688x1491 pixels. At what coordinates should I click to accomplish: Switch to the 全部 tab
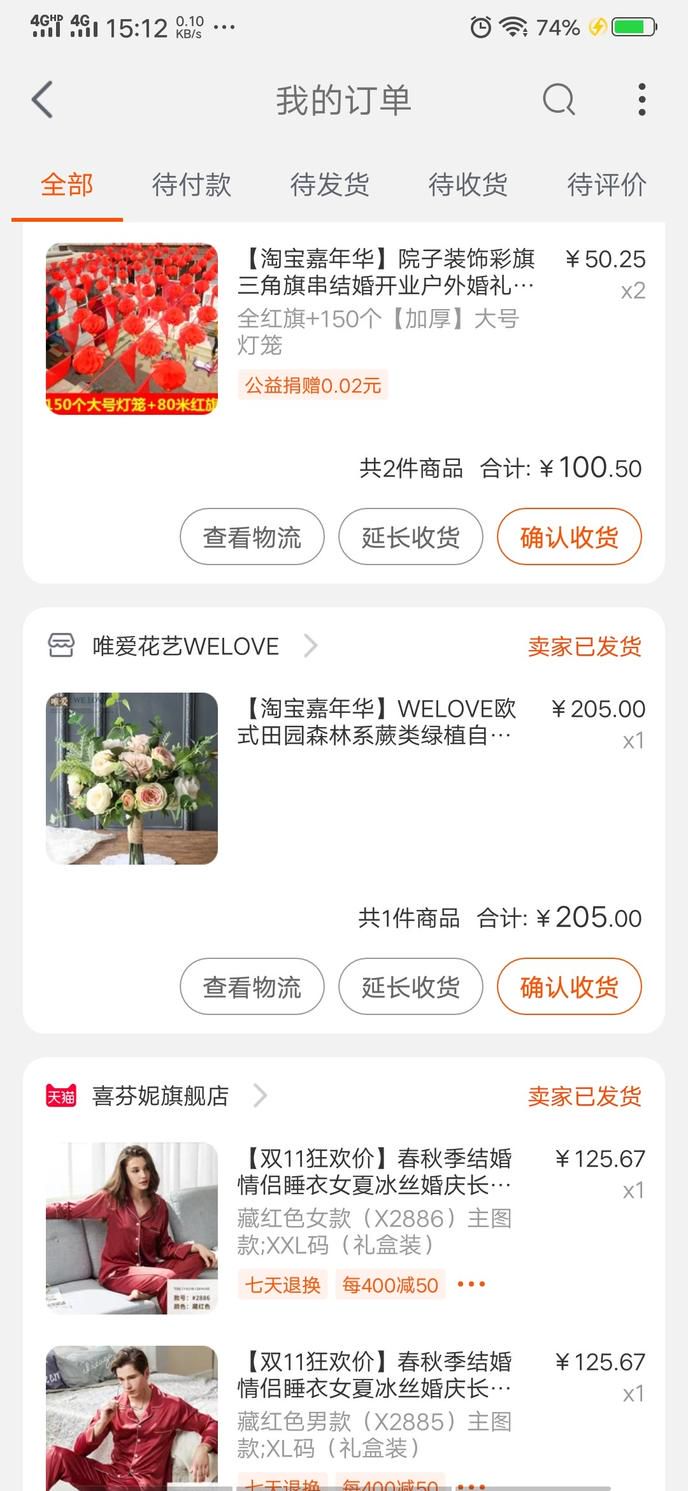(67, 185)
